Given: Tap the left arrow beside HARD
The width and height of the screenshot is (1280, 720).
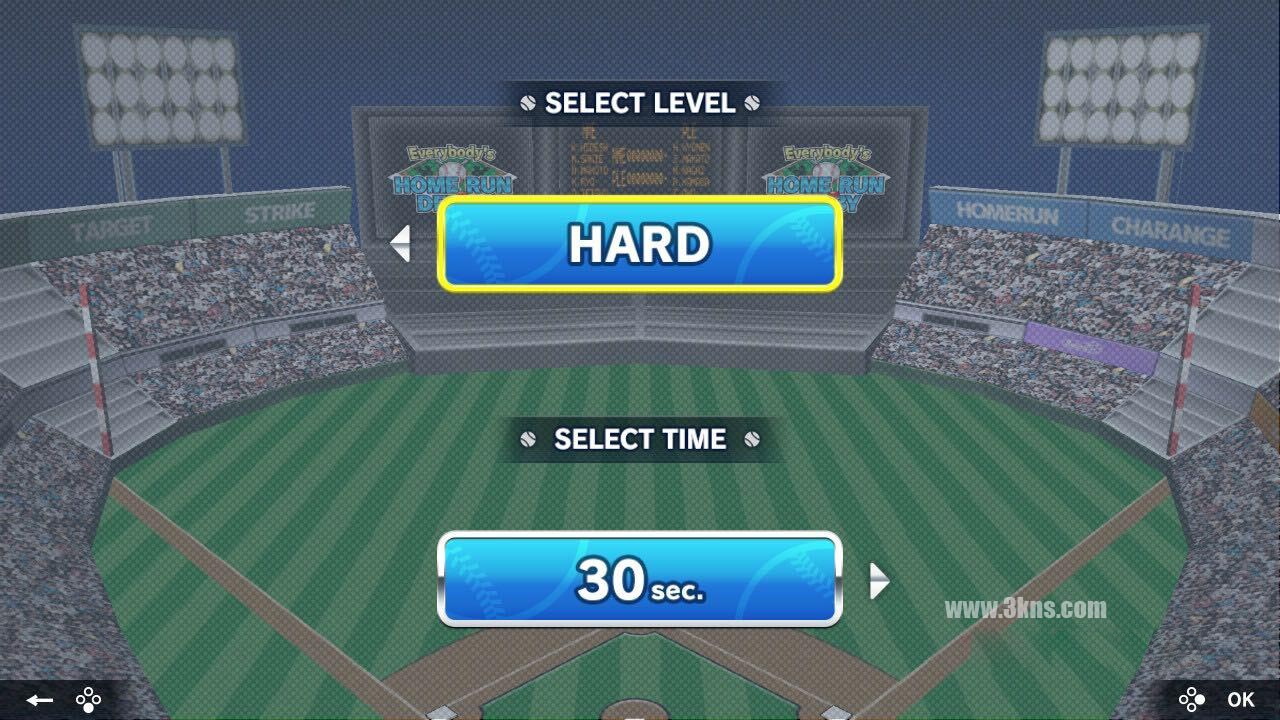Looking at the screenshot, I should tap(400, 244).
